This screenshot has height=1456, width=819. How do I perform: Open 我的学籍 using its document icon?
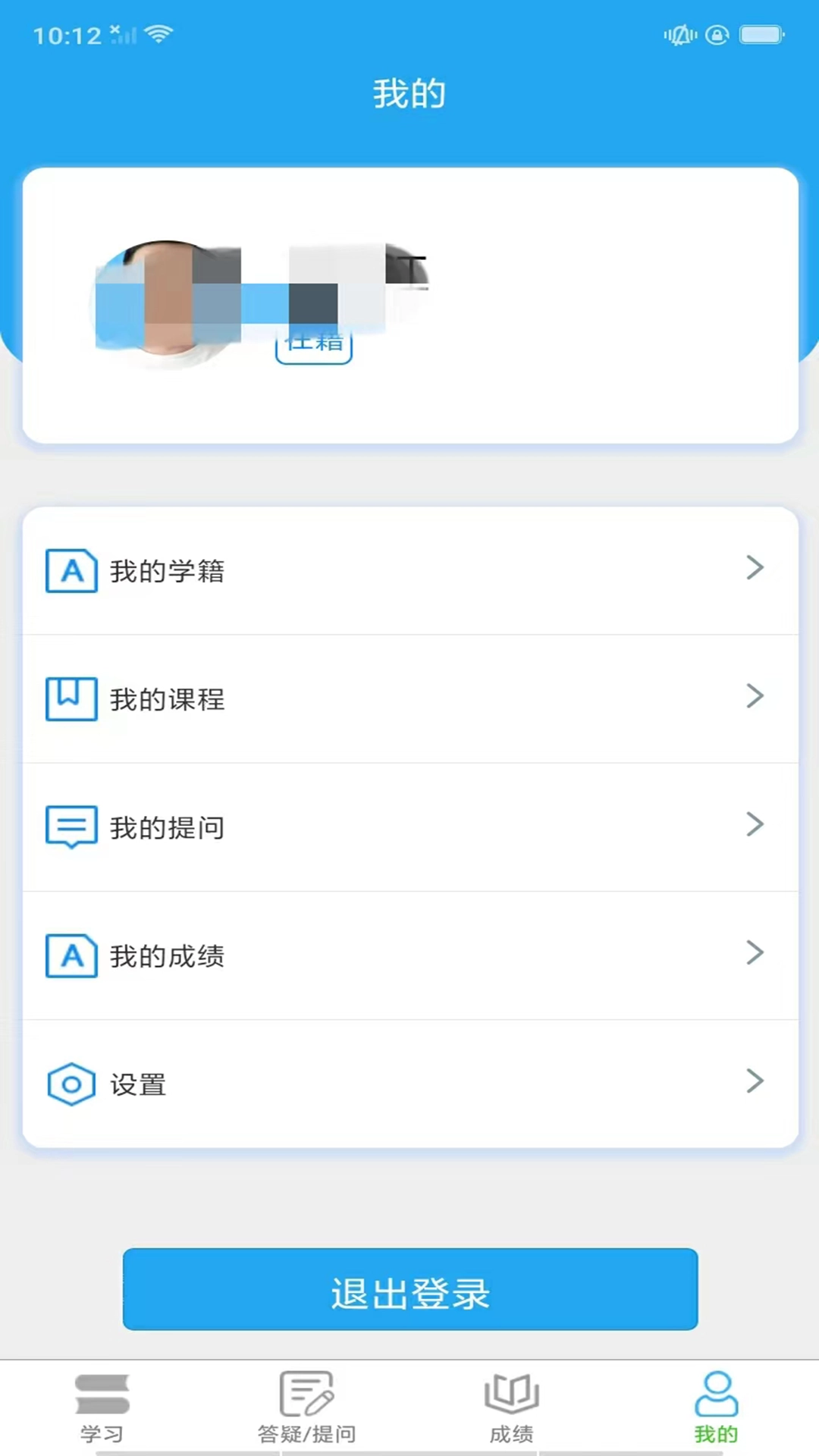(71, 571)
